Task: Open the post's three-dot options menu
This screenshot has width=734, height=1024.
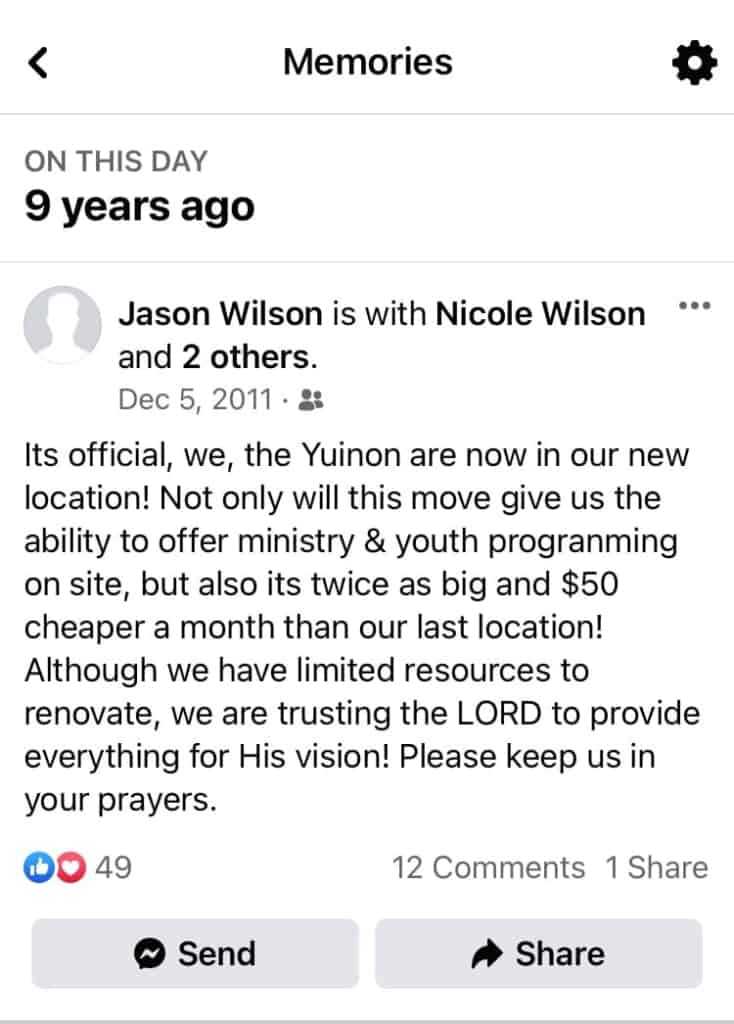Action: (x=694, y=305)
